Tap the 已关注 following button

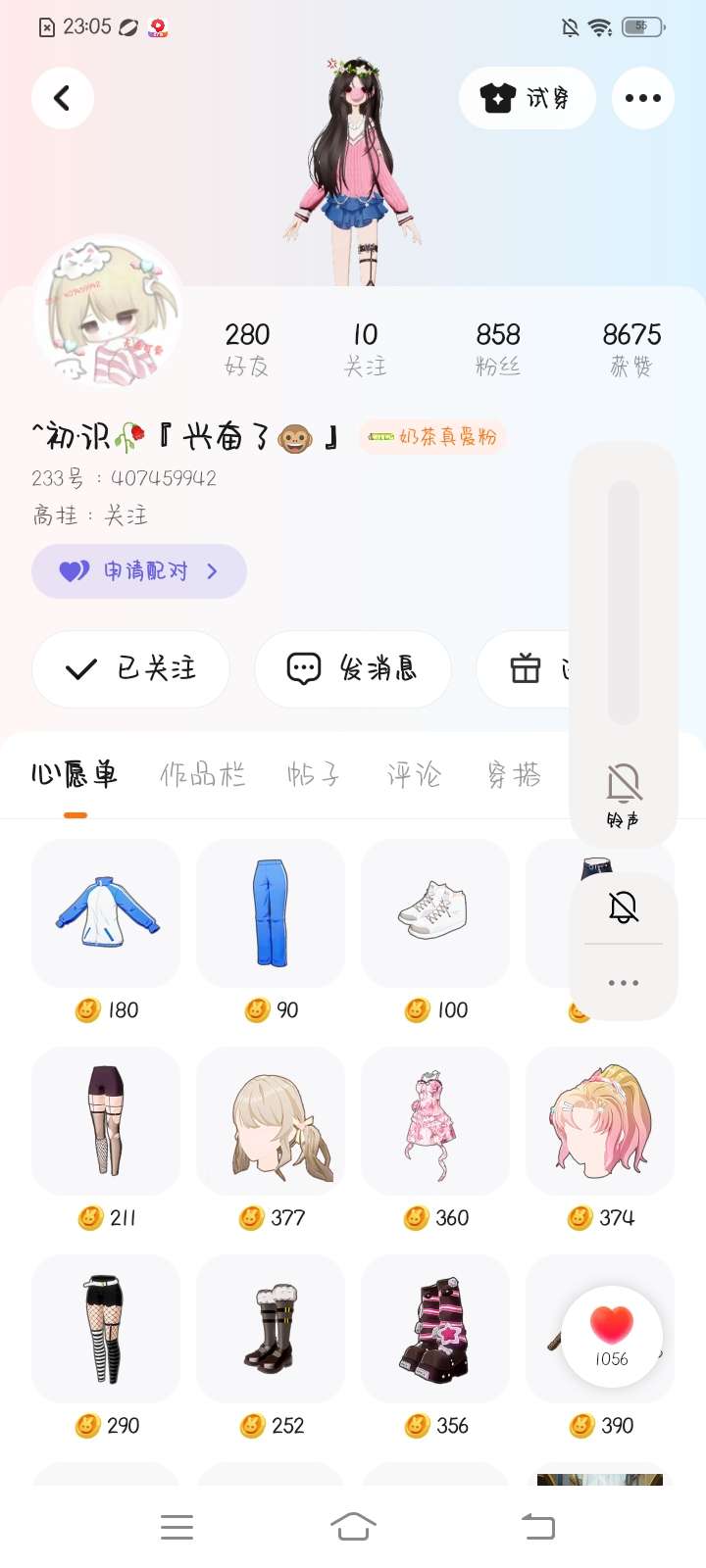click(131, 669)
